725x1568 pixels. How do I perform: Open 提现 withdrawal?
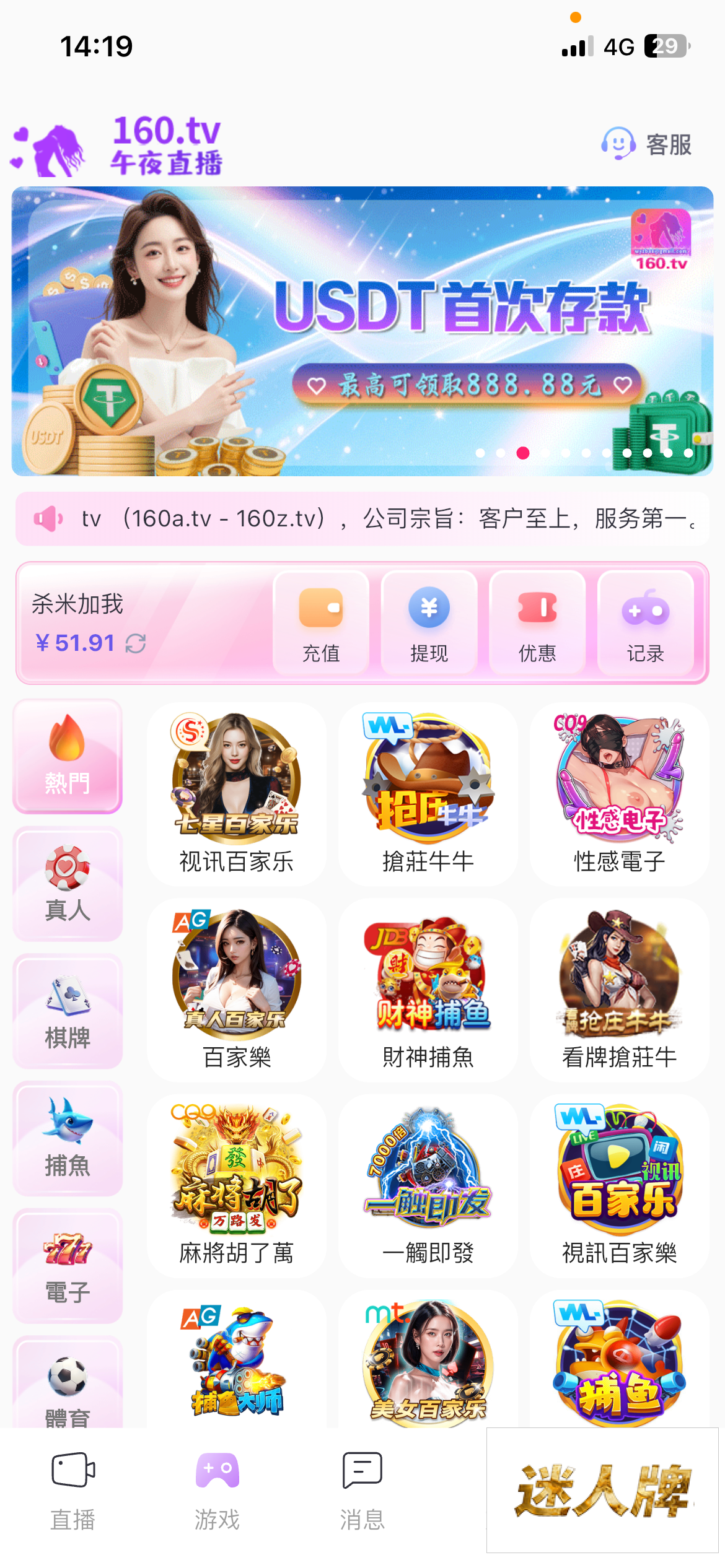[429, 624]
